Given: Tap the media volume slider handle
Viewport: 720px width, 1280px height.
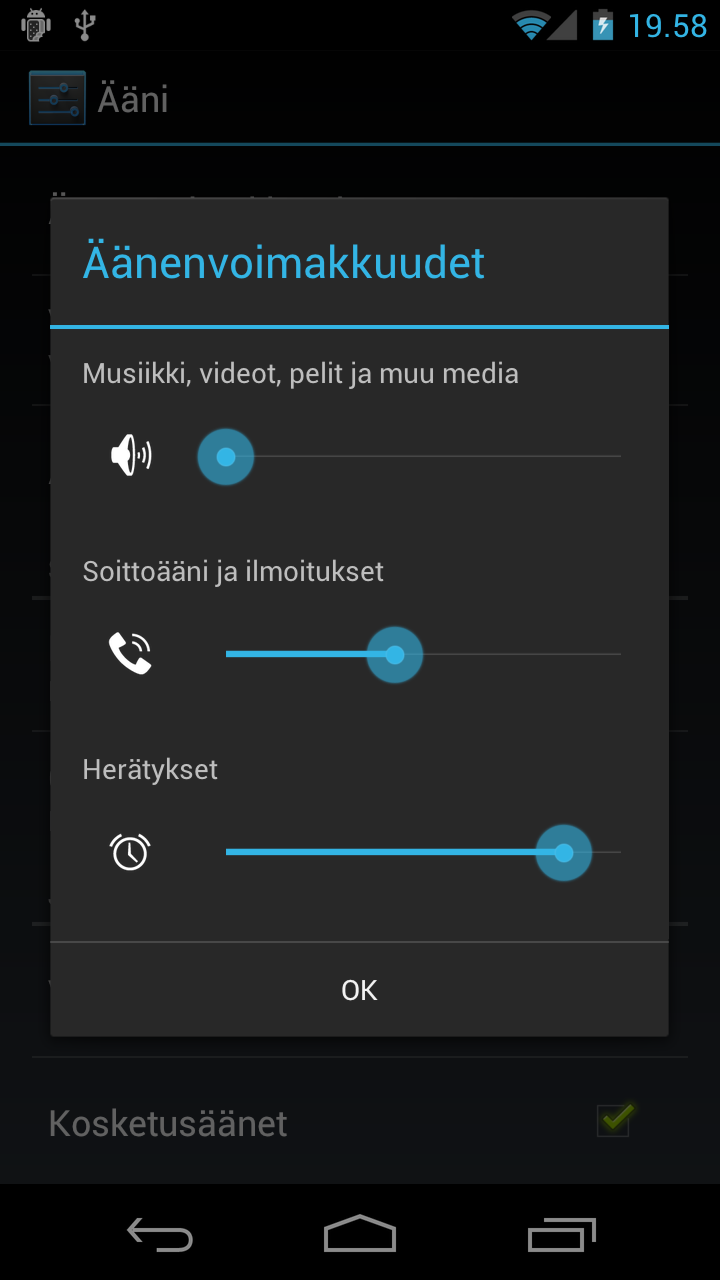Looking at the screenshot, I should [x=226, y=457].
